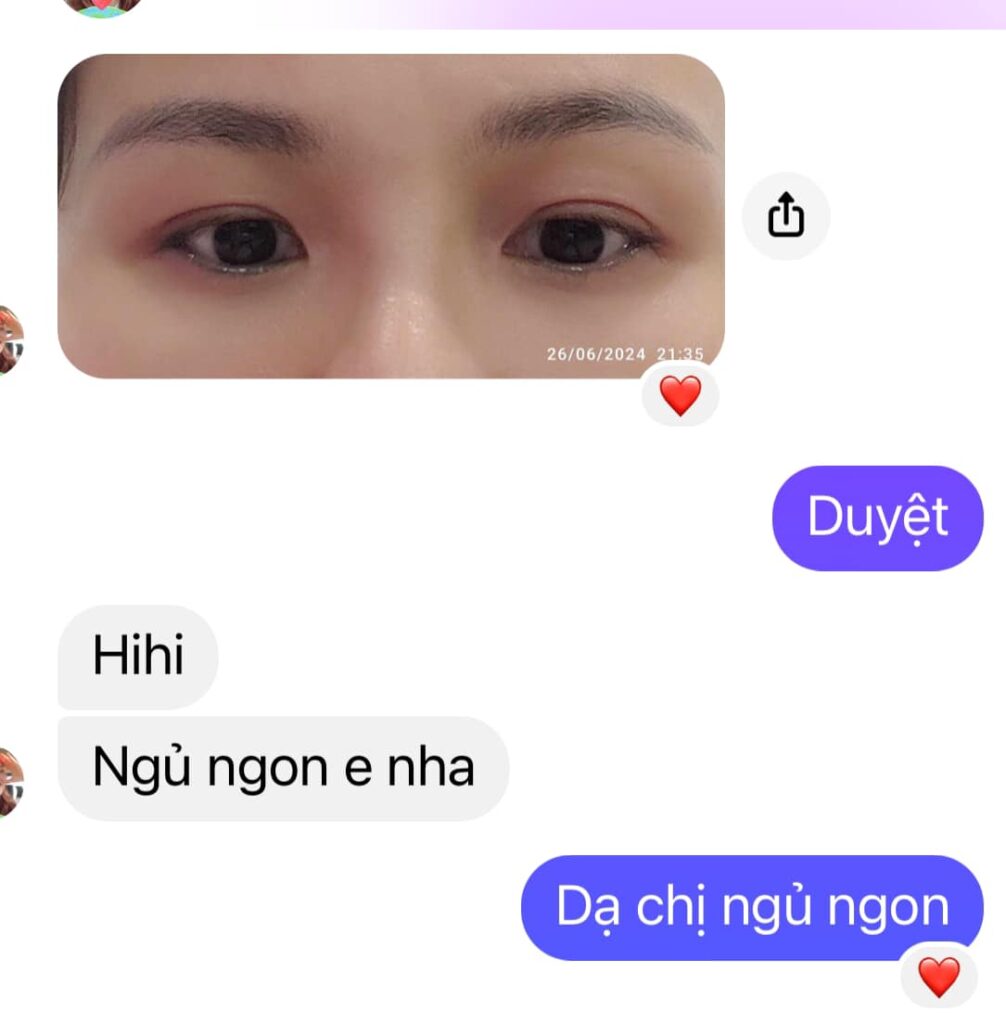
Task: Share the photo using the share icon
Action: point(786,216)
